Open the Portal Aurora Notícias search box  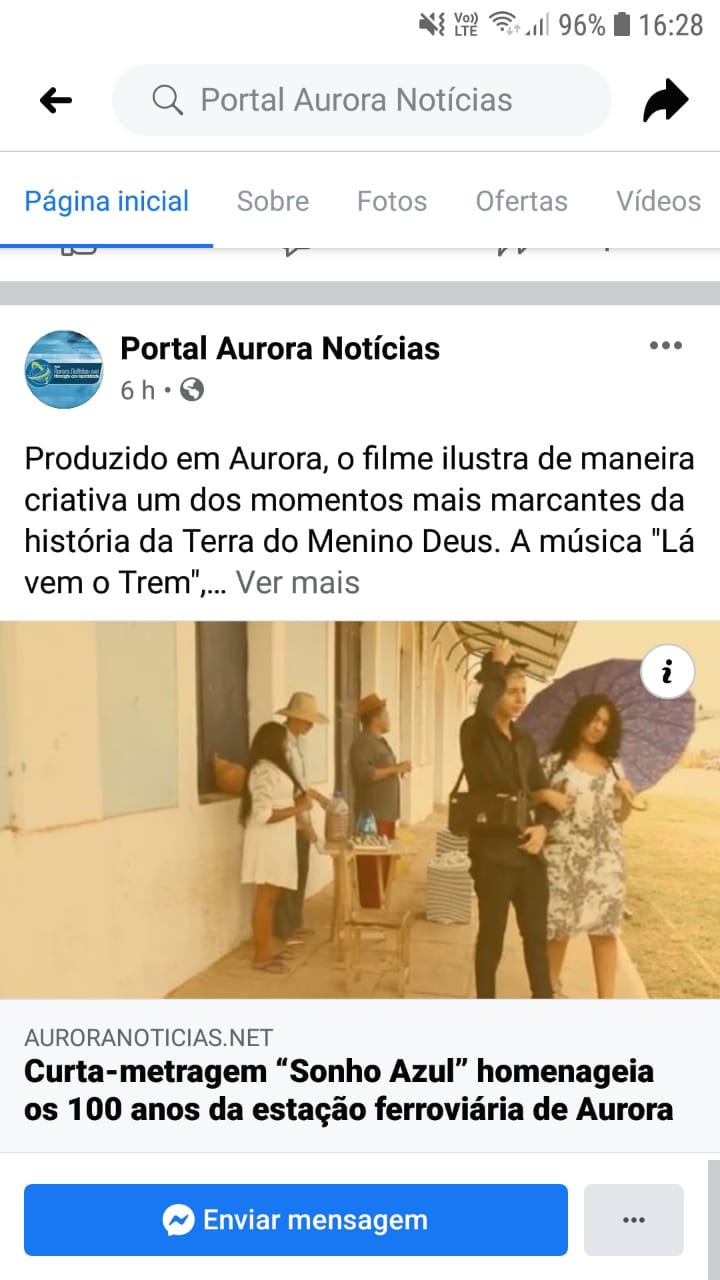pos(360,100)
